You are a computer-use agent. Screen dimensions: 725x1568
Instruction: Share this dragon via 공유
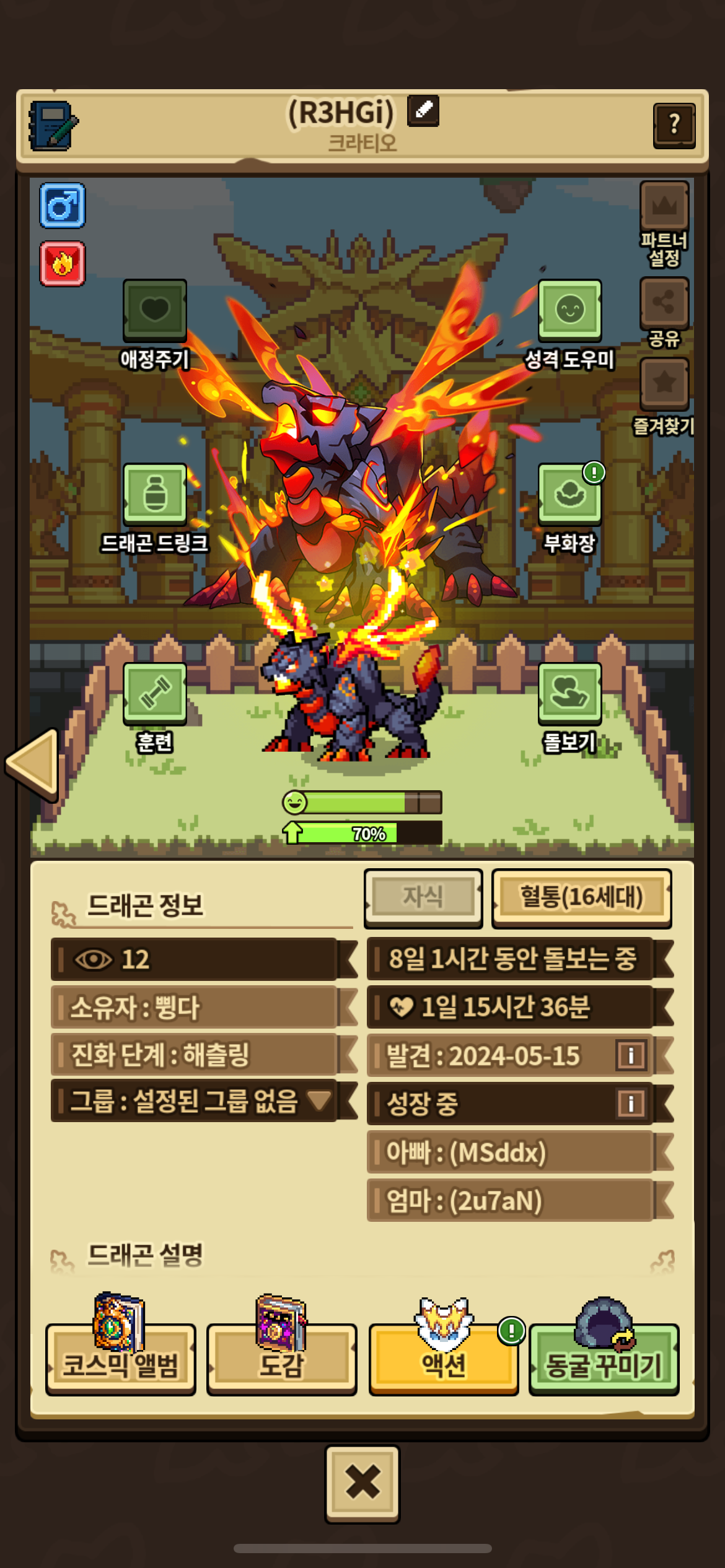click(x=664, y=303)
